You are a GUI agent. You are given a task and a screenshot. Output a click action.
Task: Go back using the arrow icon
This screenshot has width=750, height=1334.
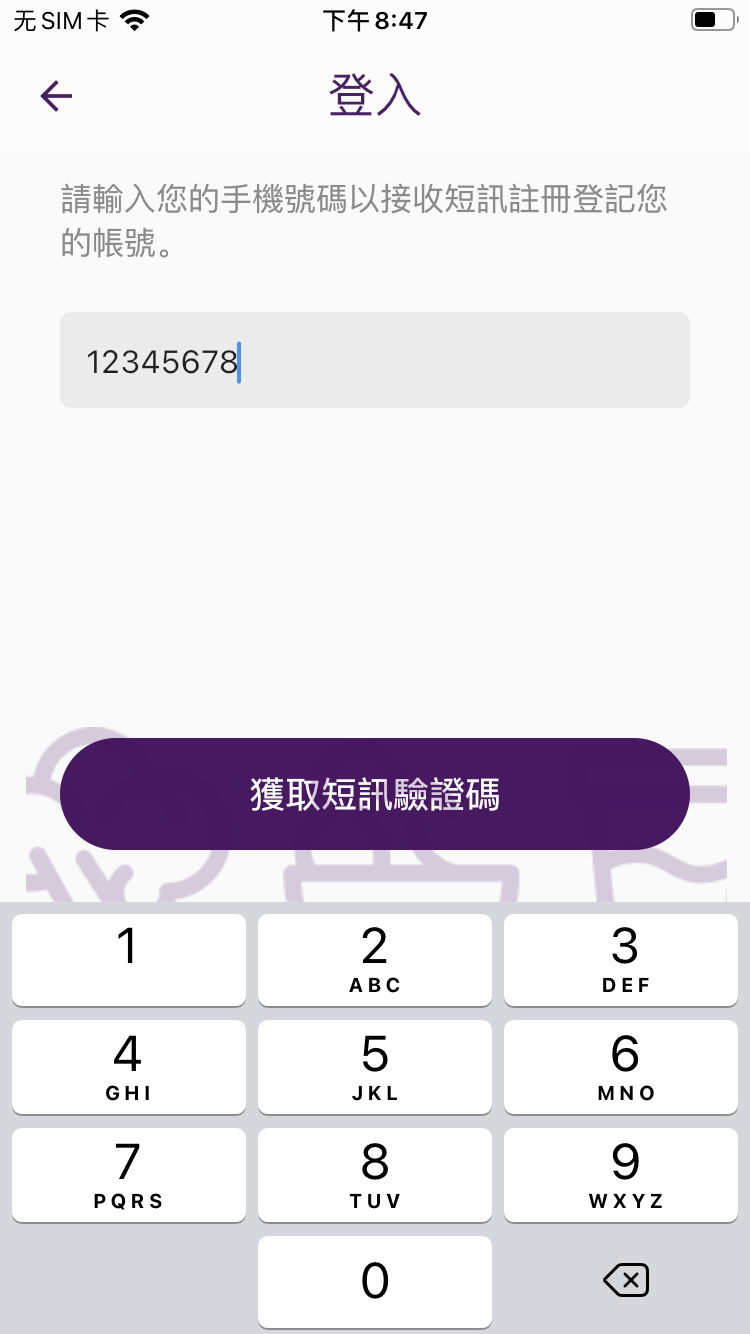pos(56,96)
